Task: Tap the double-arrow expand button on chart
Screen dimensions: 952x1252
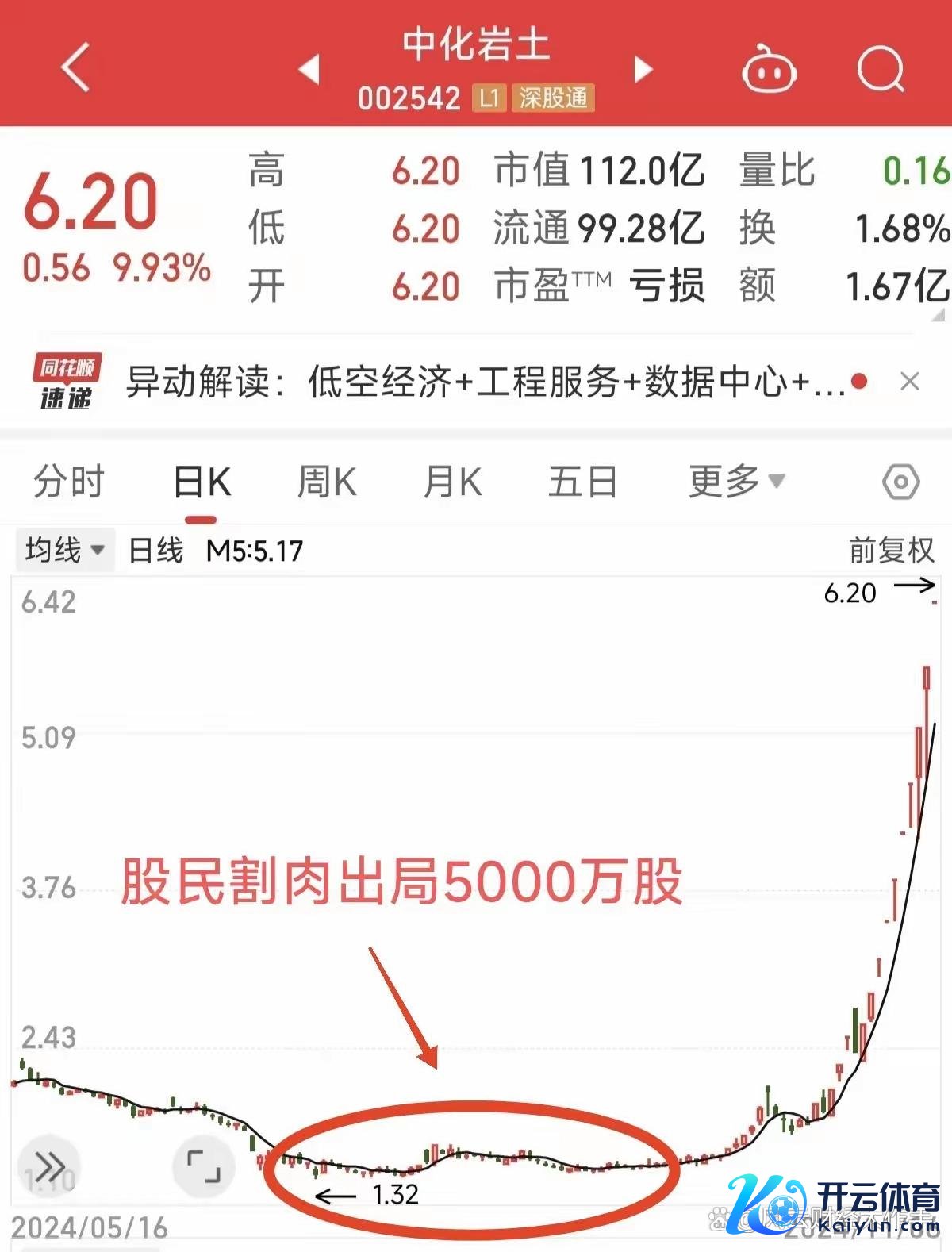Action: pyautogui.click(x=50, y=1167)
